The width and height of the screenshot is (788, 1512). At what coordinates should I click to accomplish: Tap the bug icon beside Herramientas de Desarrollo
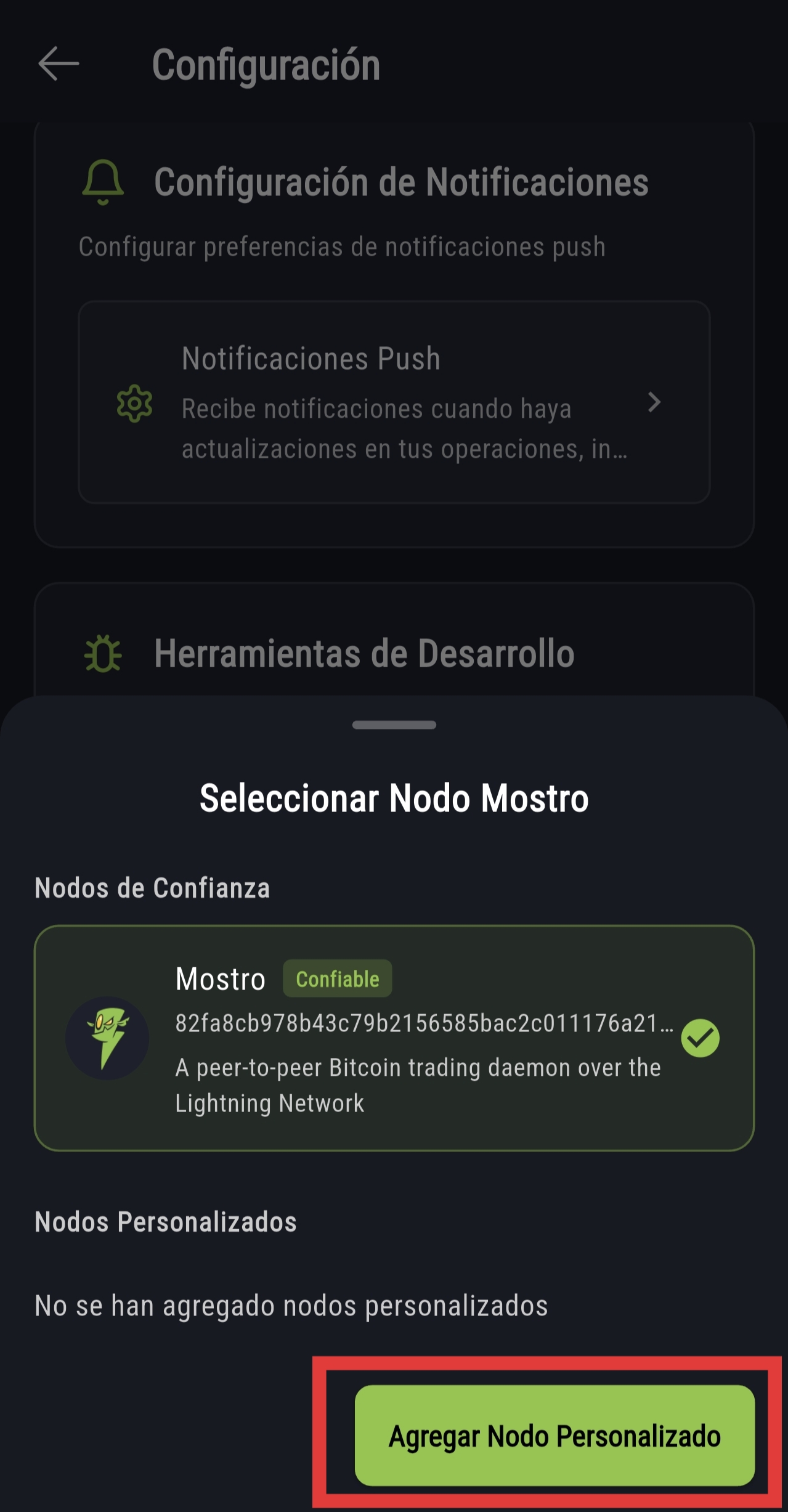click(x=104, y=654)
